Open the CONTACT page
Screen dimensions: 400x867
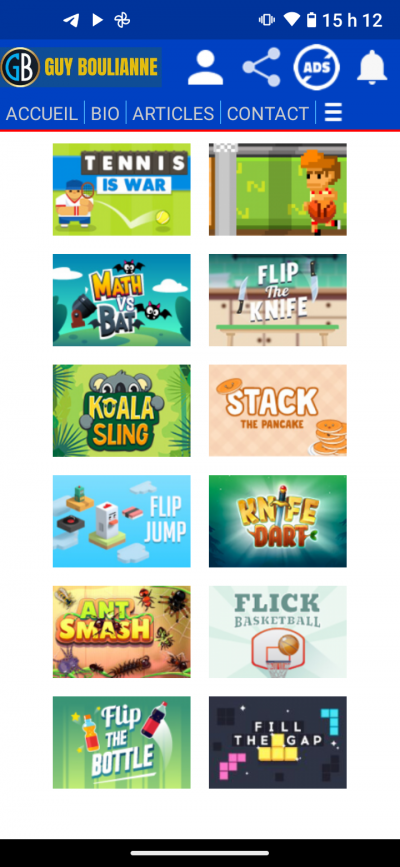268,113
